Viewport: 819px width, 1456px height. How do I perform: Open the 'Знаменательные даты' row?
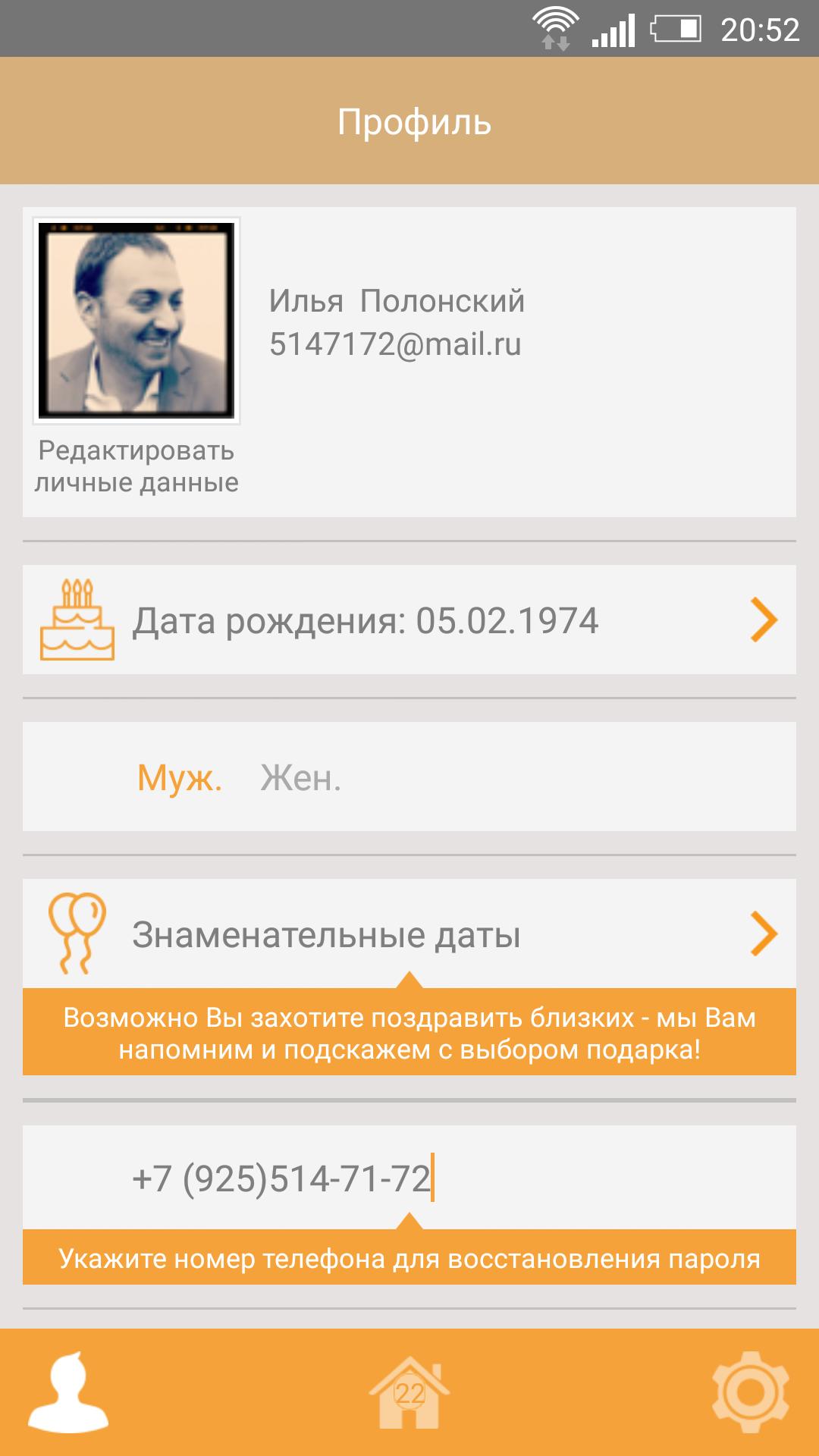click(x=409, y=934)
